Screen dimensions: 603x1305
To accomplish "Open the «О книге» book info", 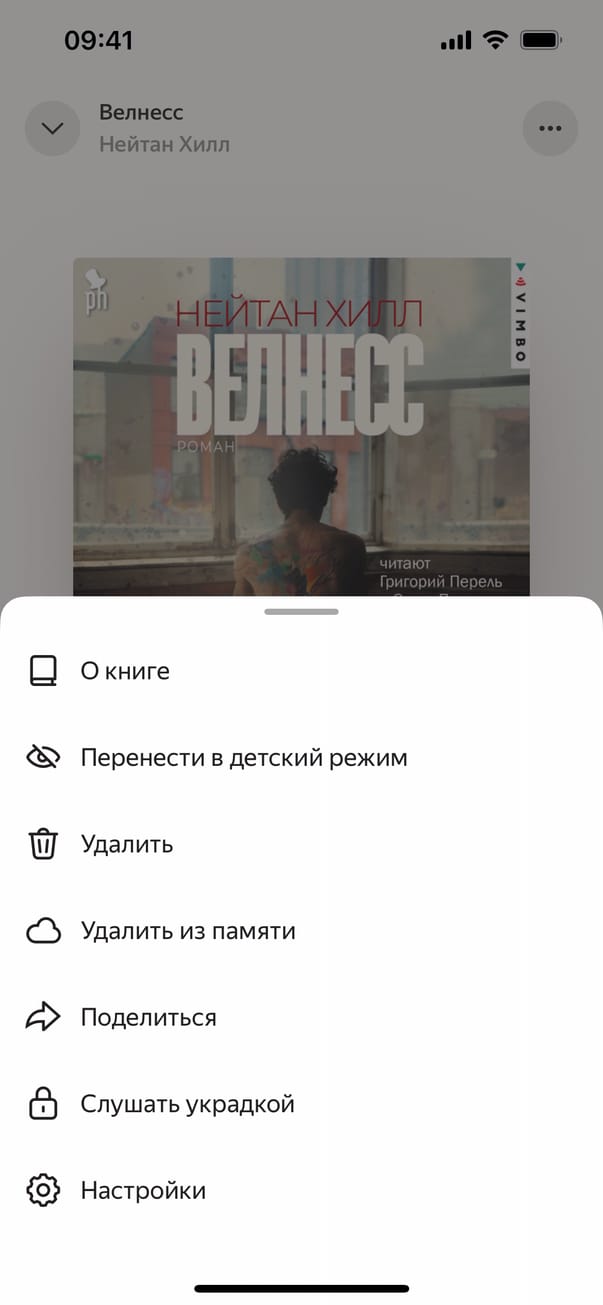I will 125,671.
